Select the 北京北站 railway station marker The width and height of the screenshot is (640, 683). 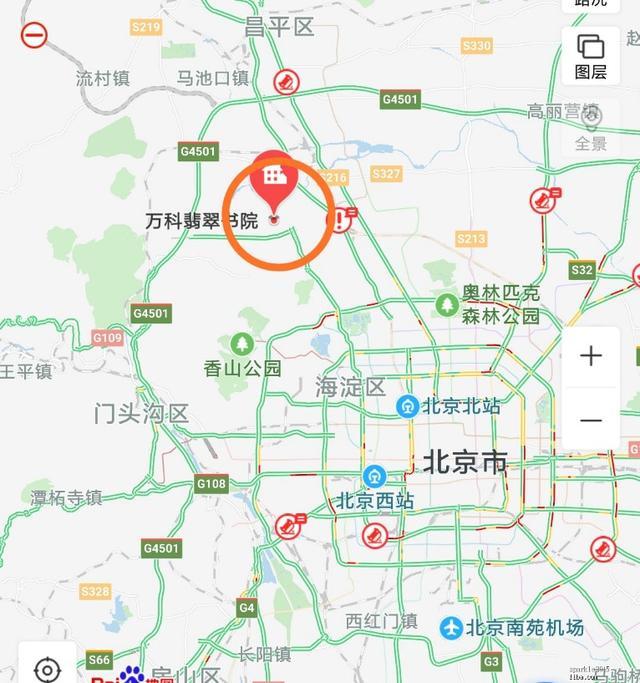point(408,406)
